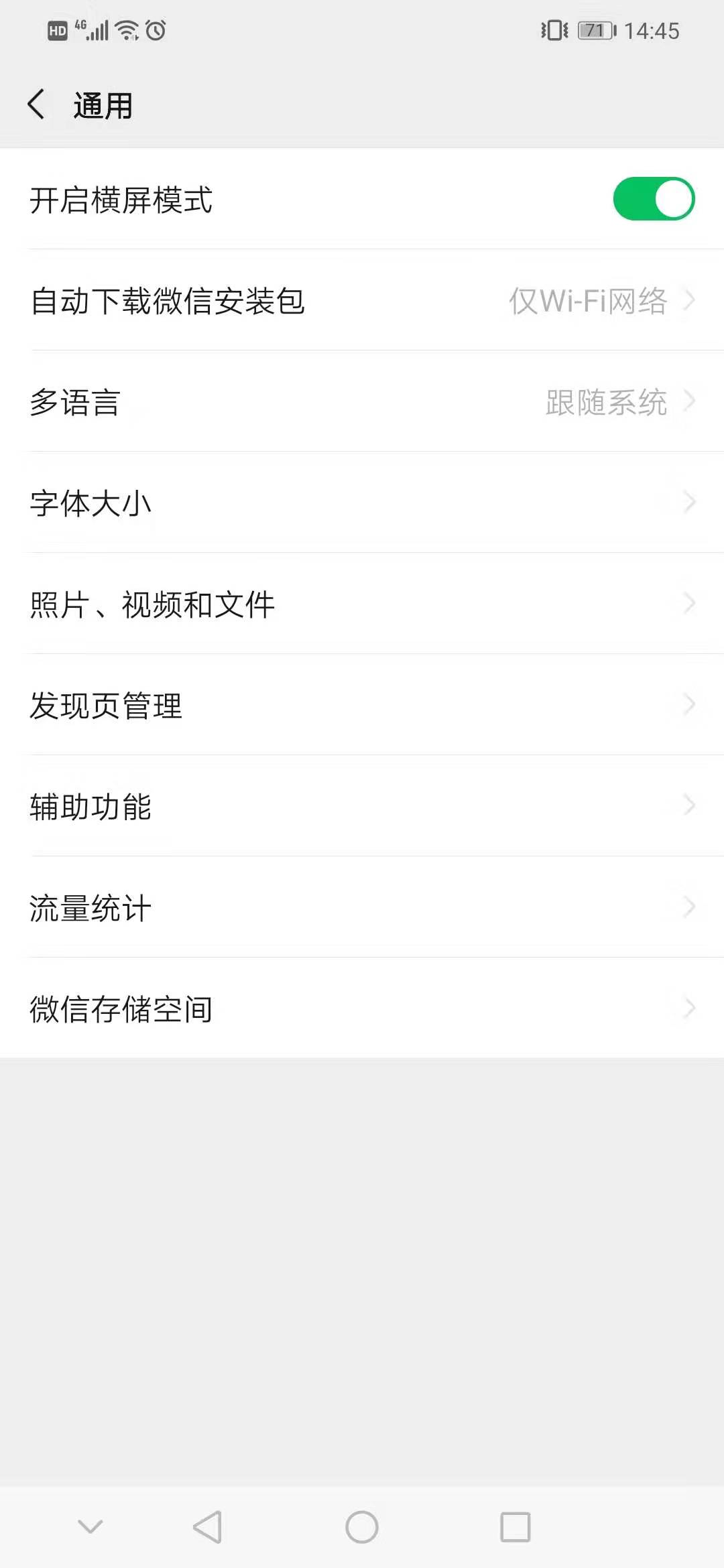Open 流量统计 data usage page
The image size is (724, 1568).
(362, 907)
